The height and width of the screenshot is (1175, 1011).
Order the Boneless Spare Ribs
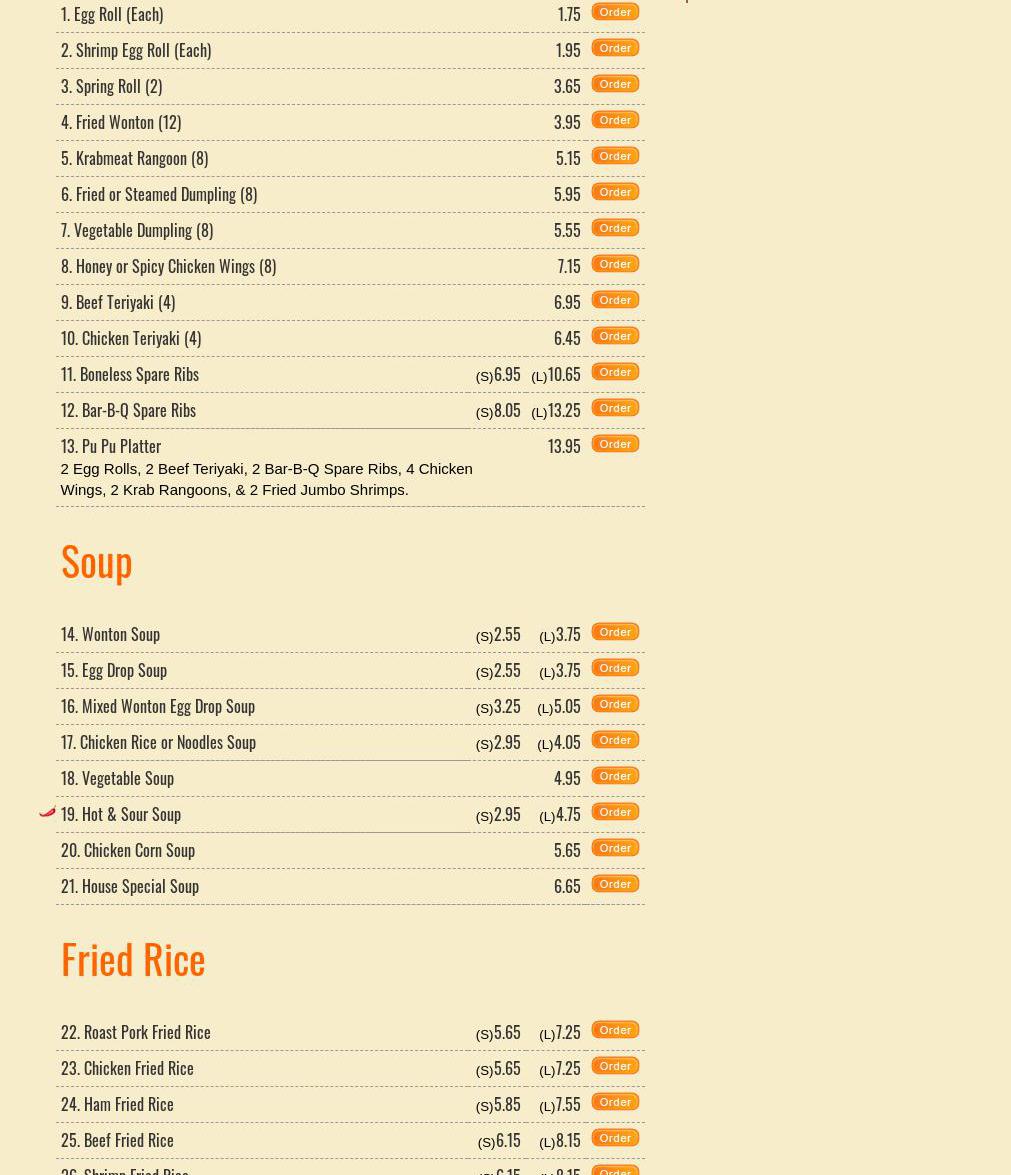tap(615, 372)
